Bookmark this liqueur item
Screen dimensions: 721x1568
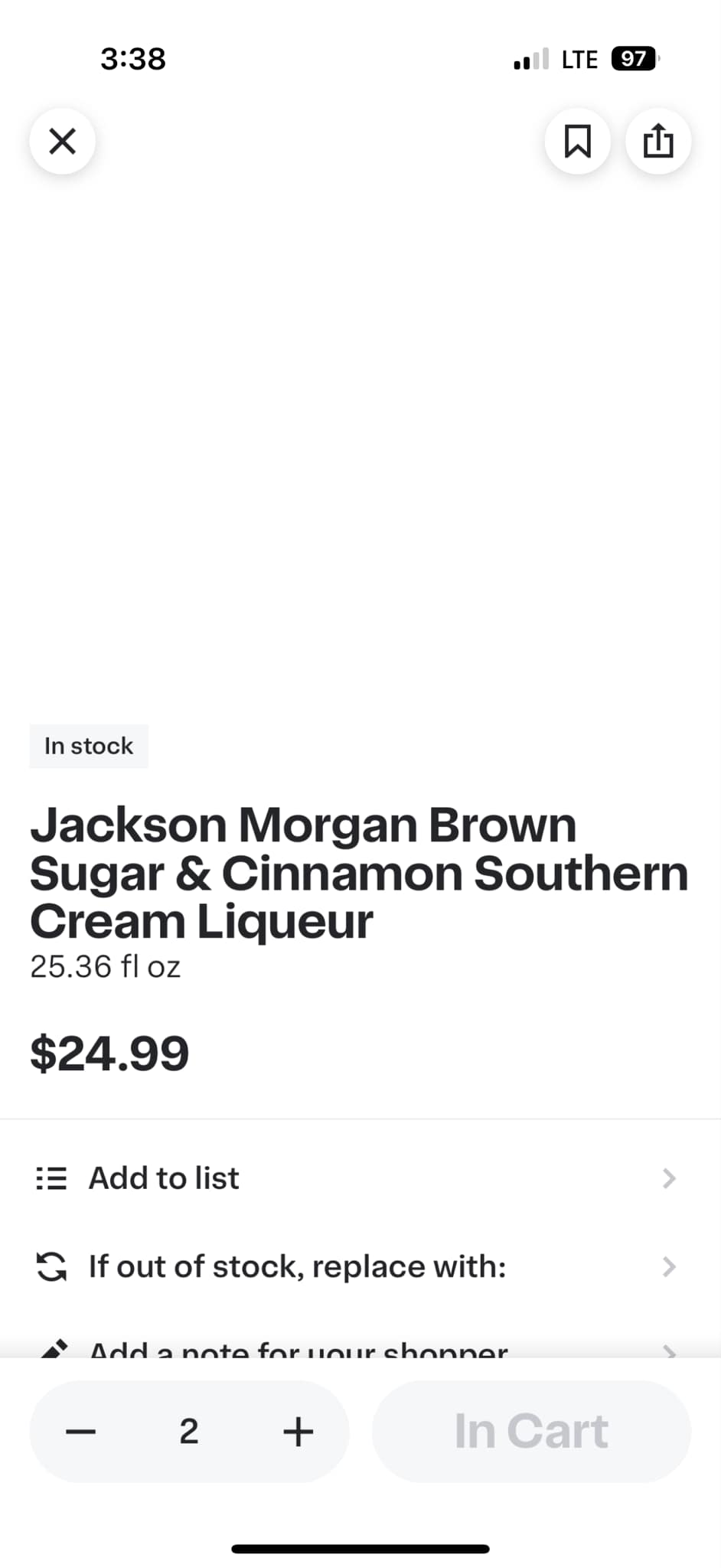(577, 141)
